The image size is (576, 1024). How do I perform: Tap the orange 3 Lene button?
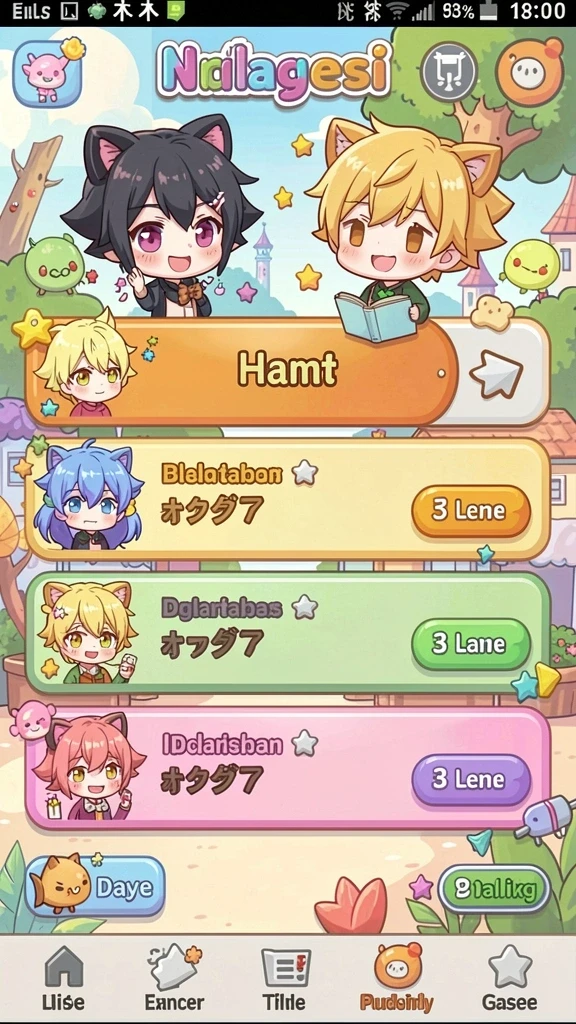[471, 511]
